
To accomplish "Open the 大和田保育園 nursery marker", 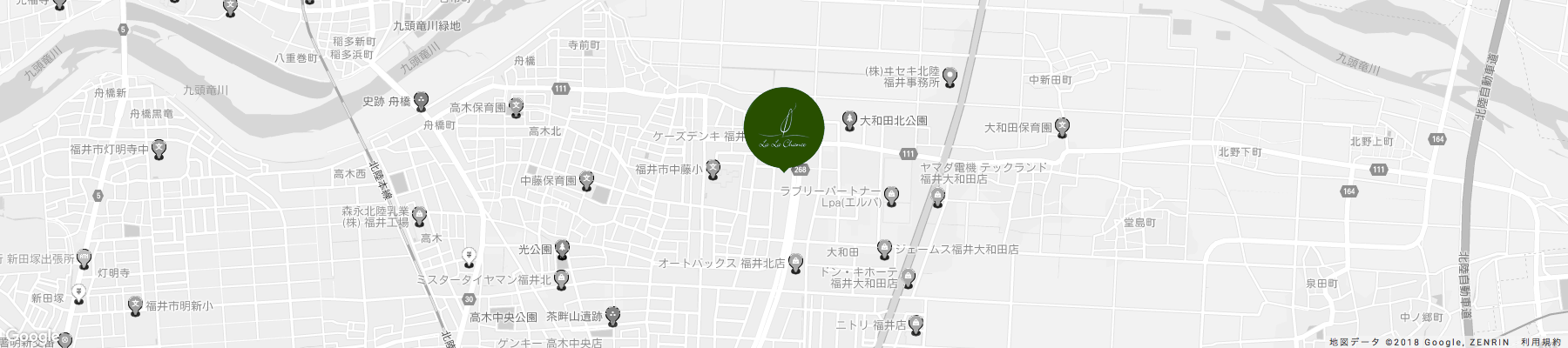I will point(1062,127).
